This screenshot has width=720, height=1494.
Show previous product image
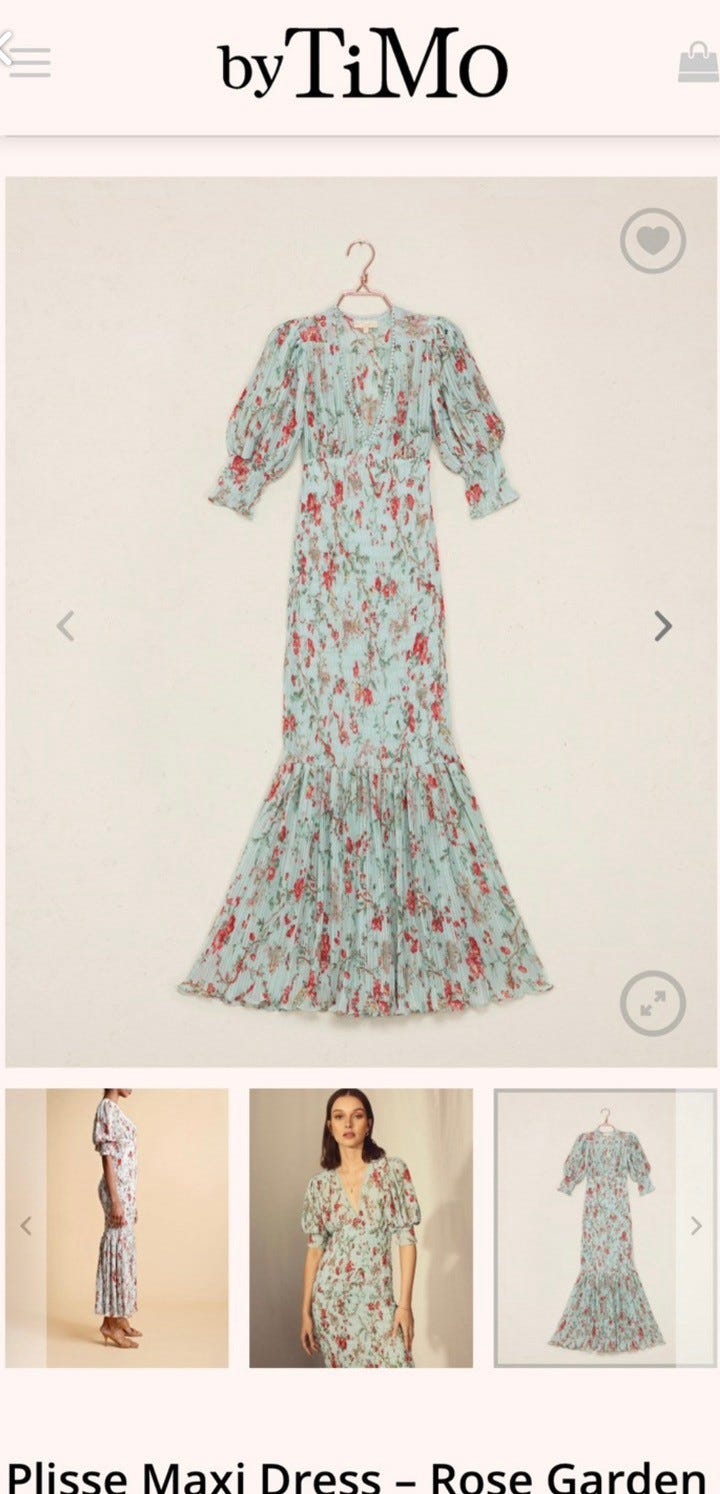[65, 626]
